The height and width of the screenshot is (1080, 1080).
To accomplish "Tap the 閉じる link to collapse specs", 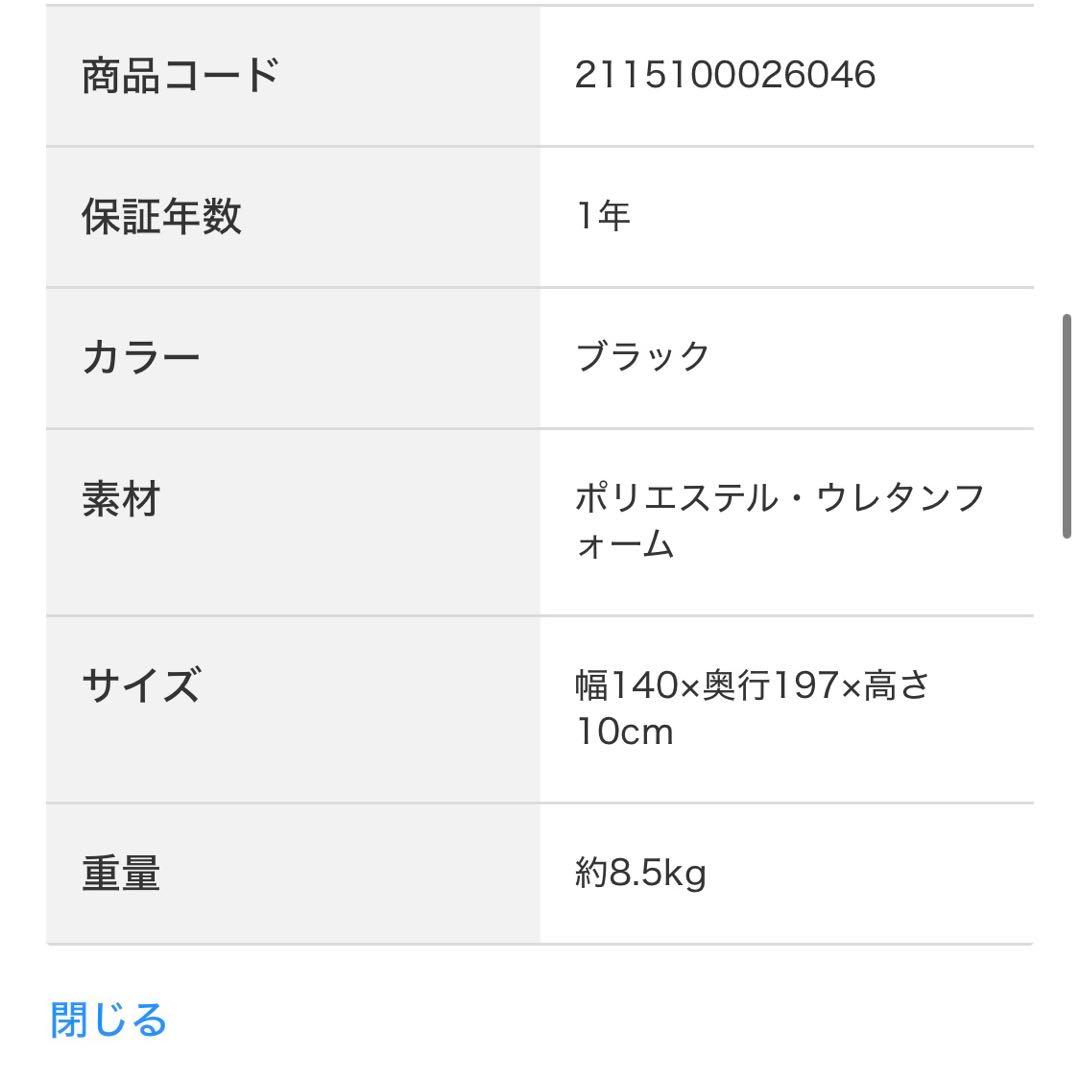I will point(108,1019).
